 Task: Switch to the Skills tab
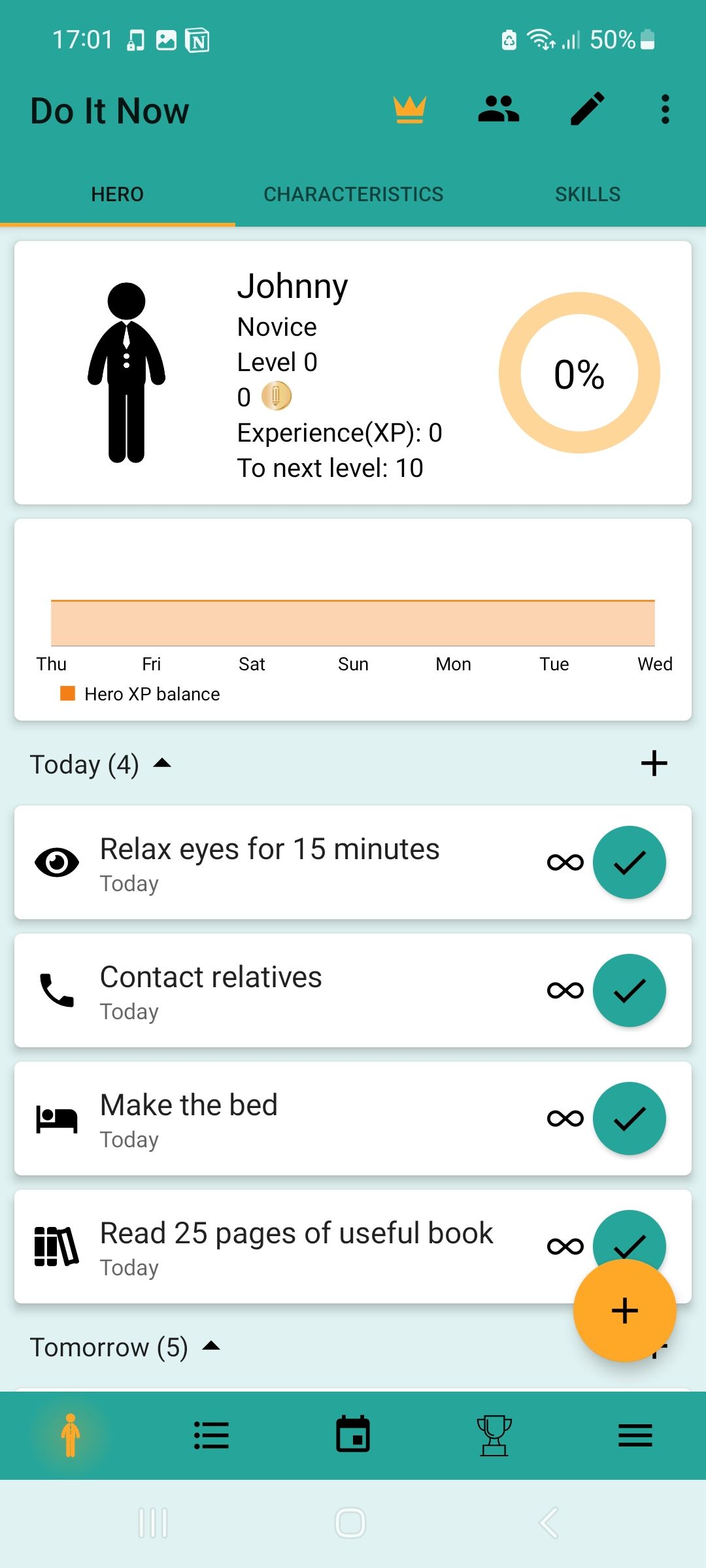587,194
